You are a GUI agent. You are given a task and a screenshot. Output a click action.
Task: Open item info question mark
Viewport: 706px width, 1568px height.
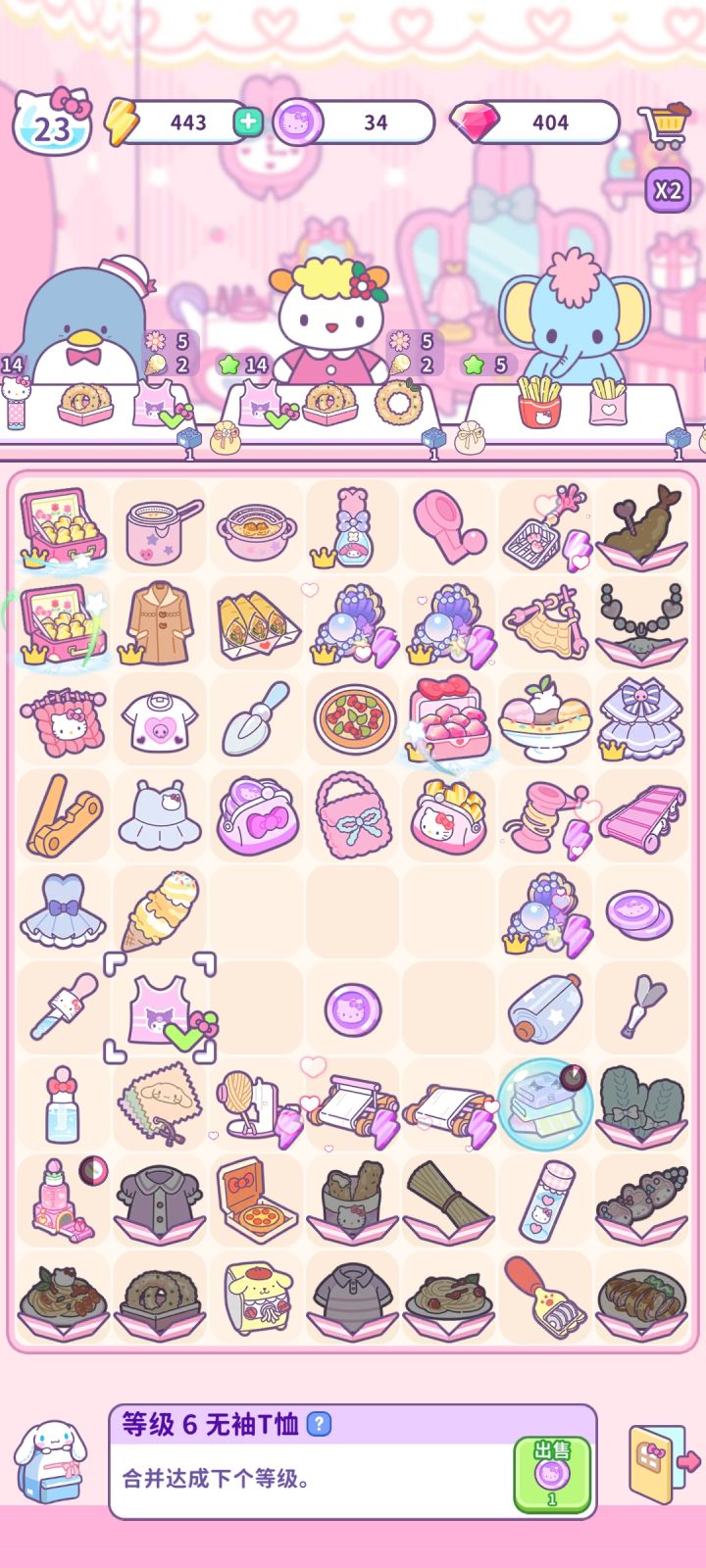pyautogui.click(x=319, y=1424)
